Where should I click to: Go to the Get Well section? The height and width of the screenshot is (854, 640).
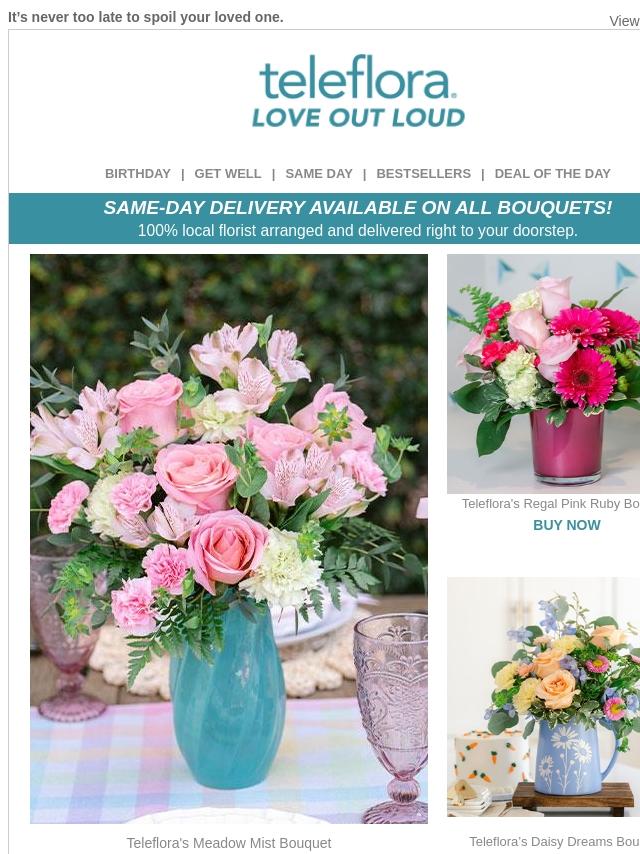point(228,173)
